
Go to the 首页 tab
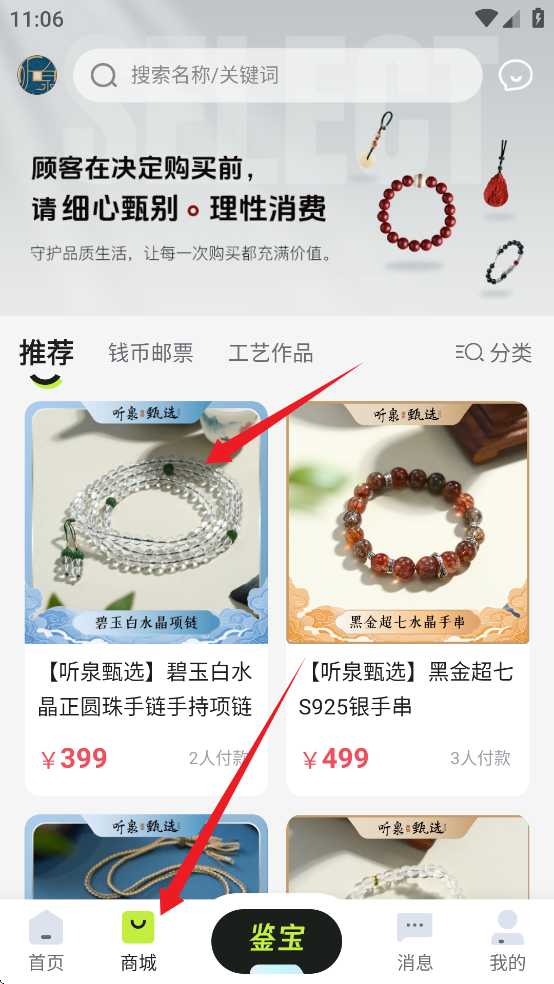pyautogui.click(x=46, y=941)
